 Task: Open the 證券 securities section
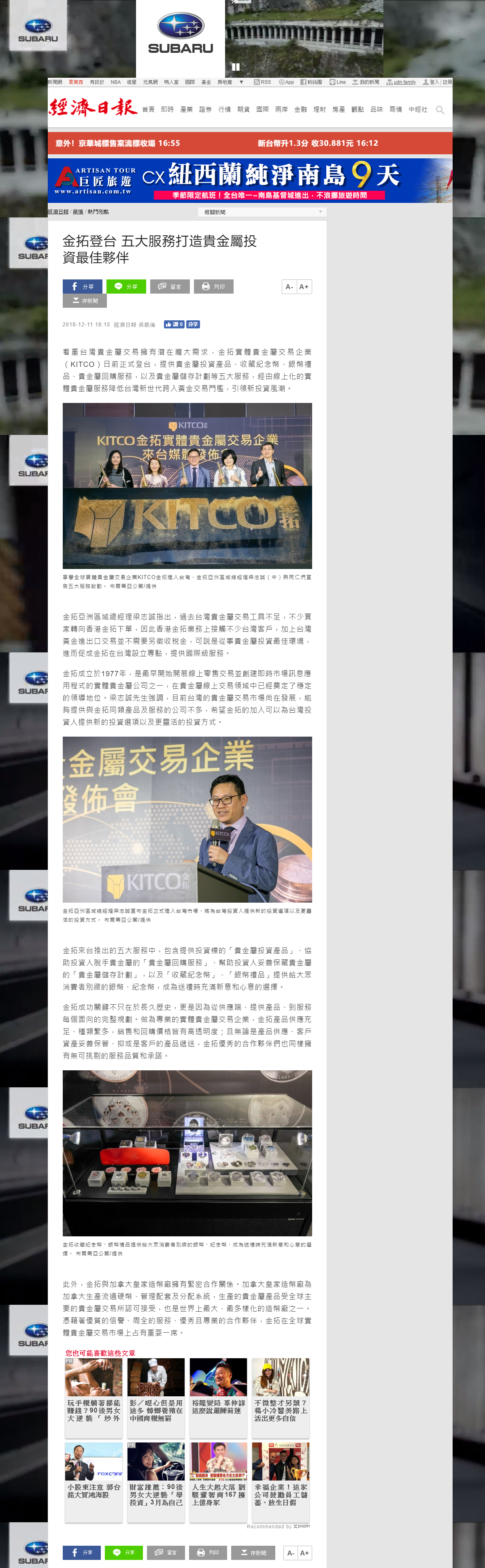pyautogui.click(x=205, y=110)
